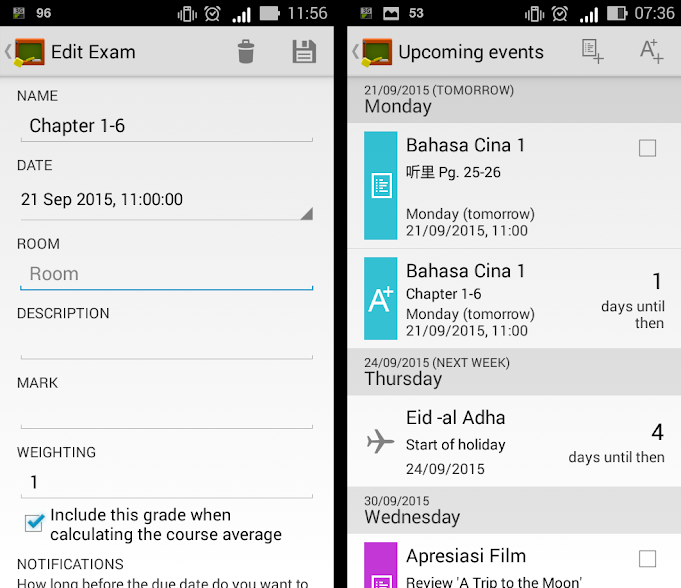
Task: Focus the Room text field
Action: (166, 274)
